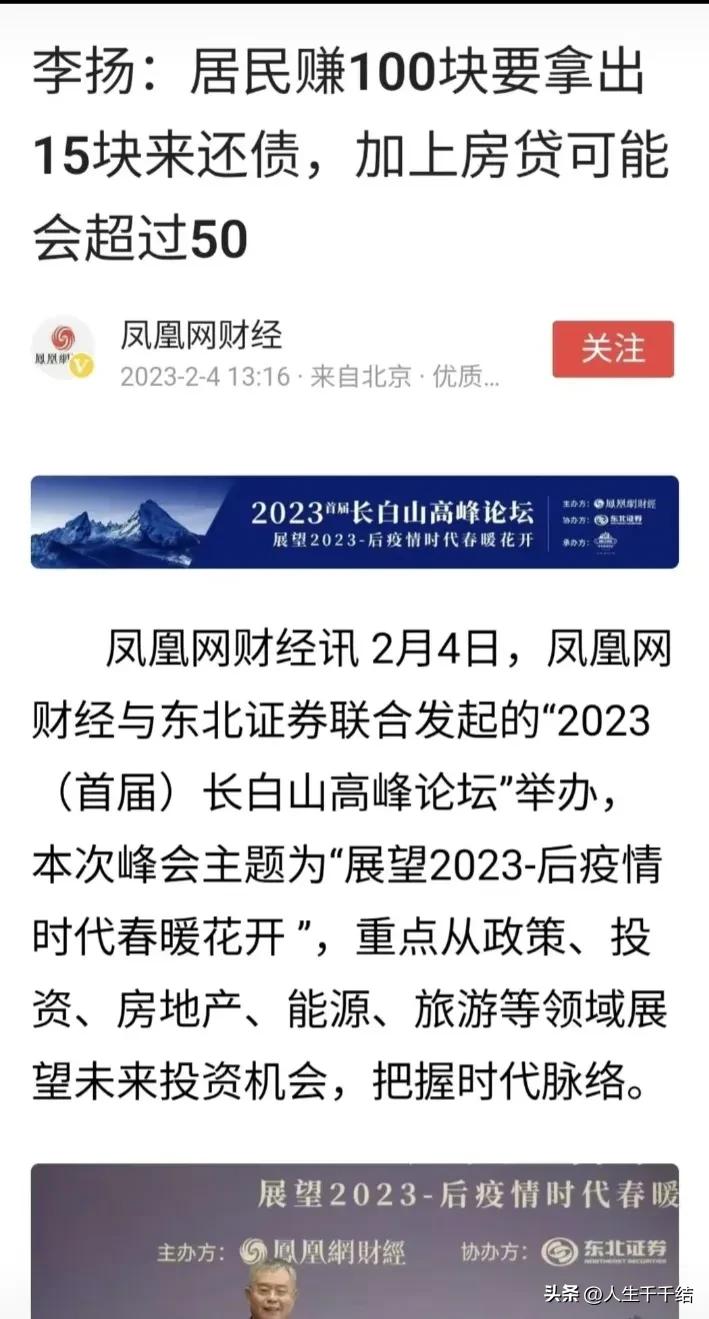View the speaker photo in the article
The image size is (709, 1319).
click(x=354, y=1245)
